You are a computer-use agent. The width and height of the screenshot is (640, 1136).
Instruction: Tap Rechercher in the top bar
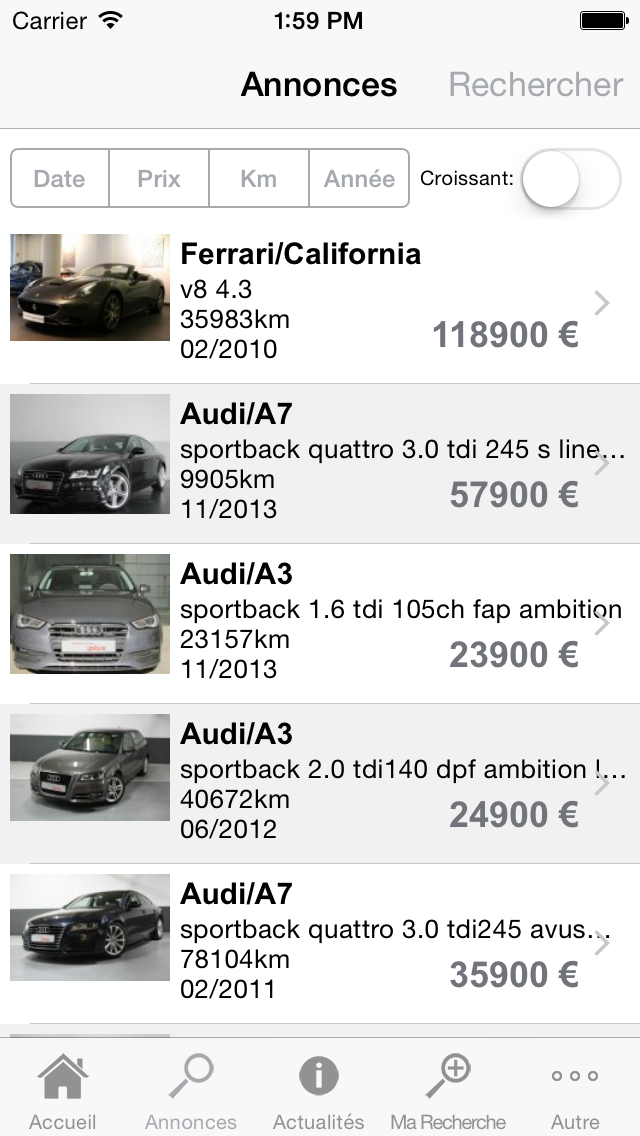click(x=535, y=85)
